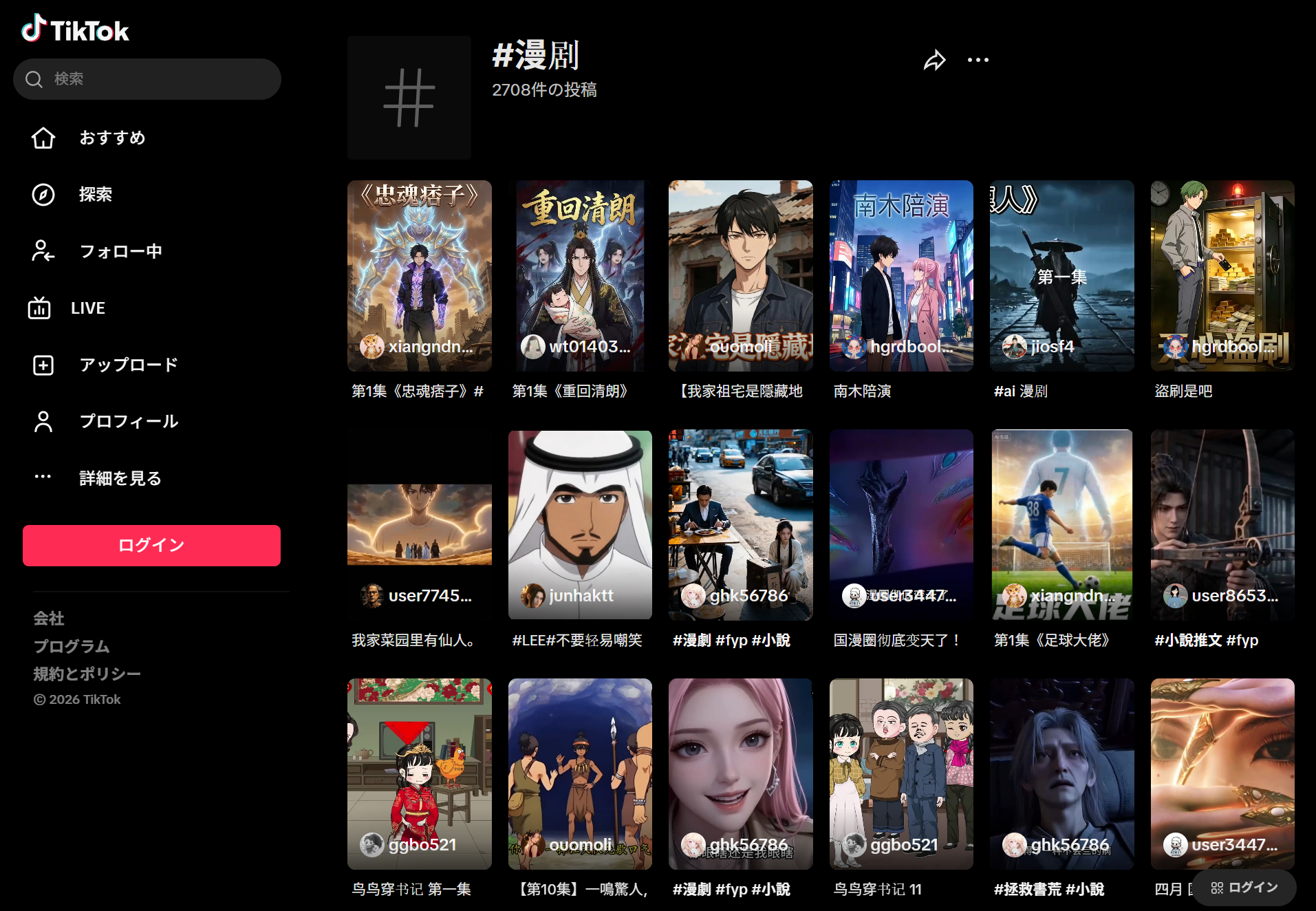Open 会社 footer link

(x=49, y=619)
